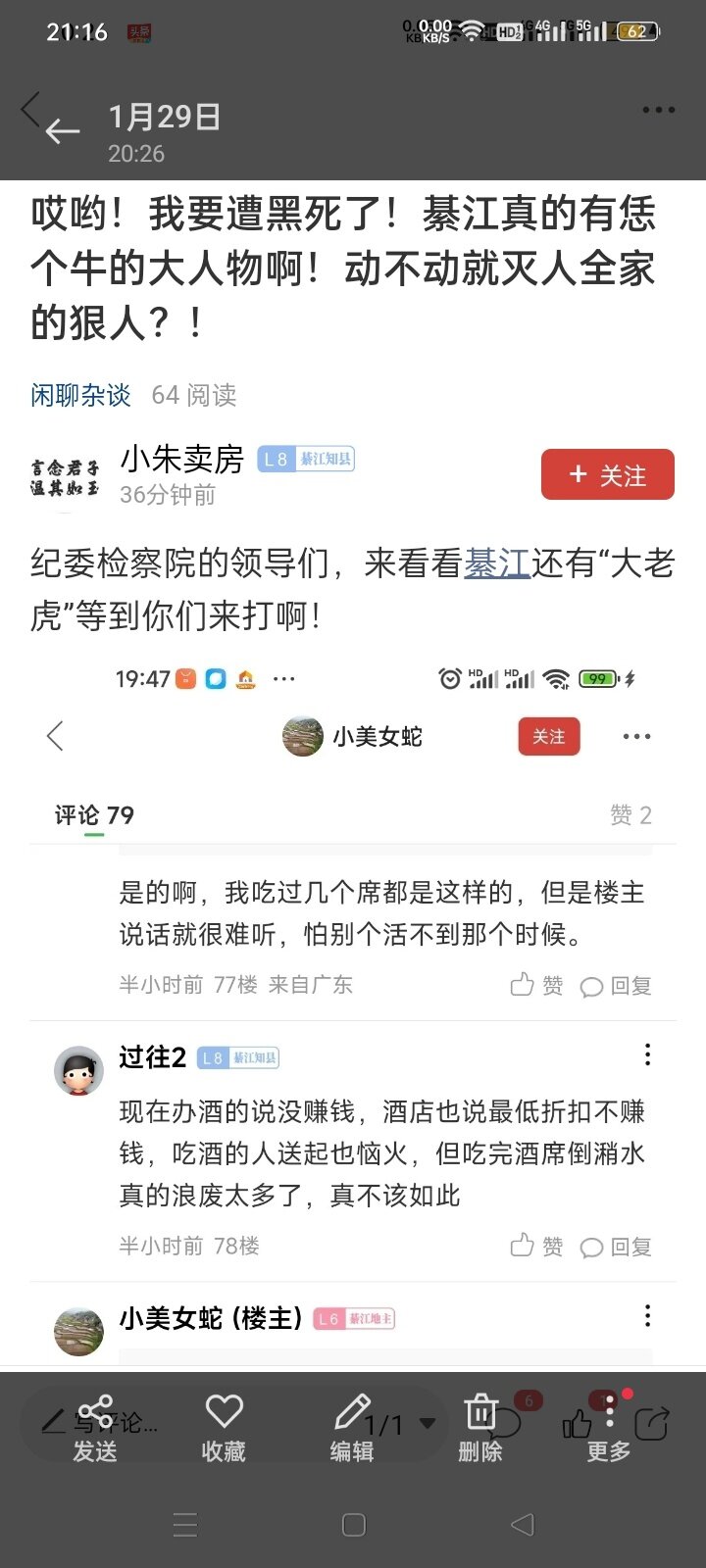The image size is (706, 1568).
Task: Go back from the photo viewer
Action: pos(62,130)
